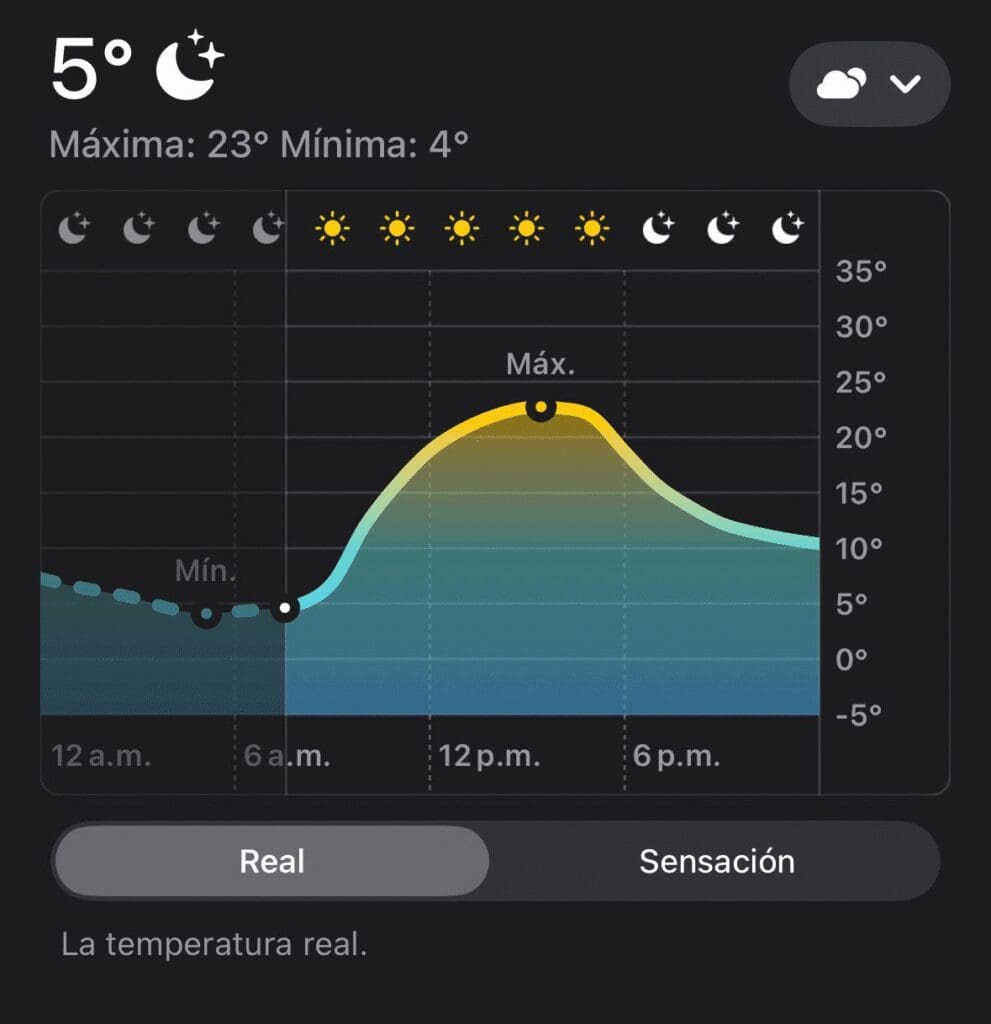Screen dimensions: 991x1024
Task: Select the final night moon icon on the right
Action: point(785,228)
